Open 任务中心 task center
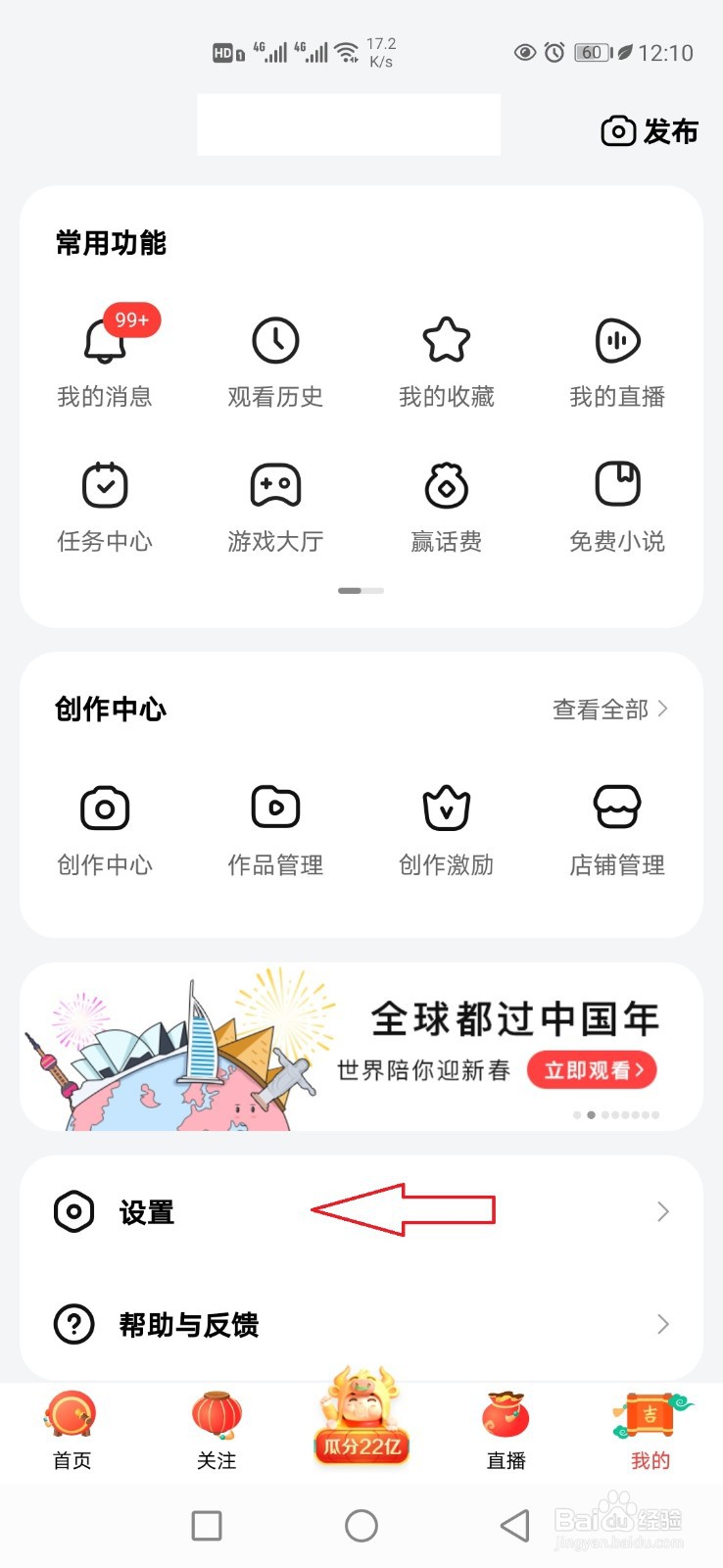The image size is (723, 1568). click(105, 505)
